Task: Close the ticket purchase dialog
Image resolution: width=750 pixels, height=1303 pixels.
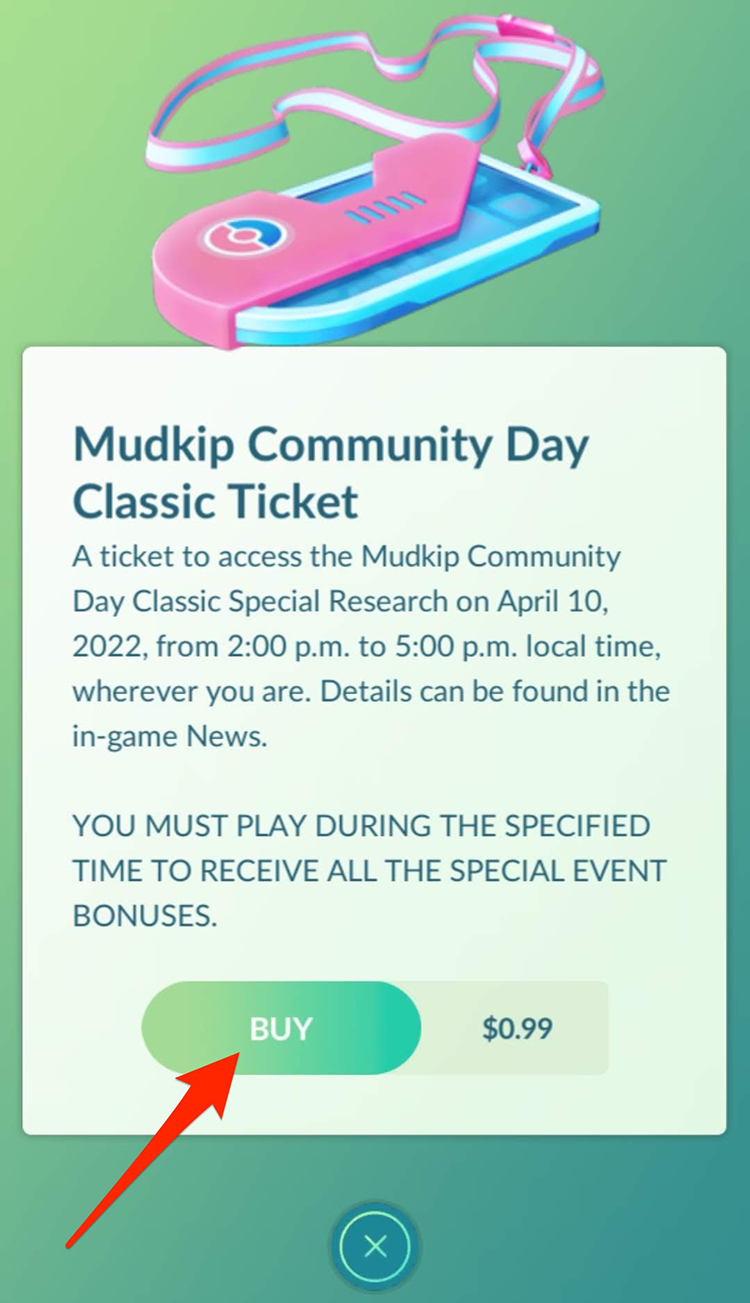Action: (375, 1246)
